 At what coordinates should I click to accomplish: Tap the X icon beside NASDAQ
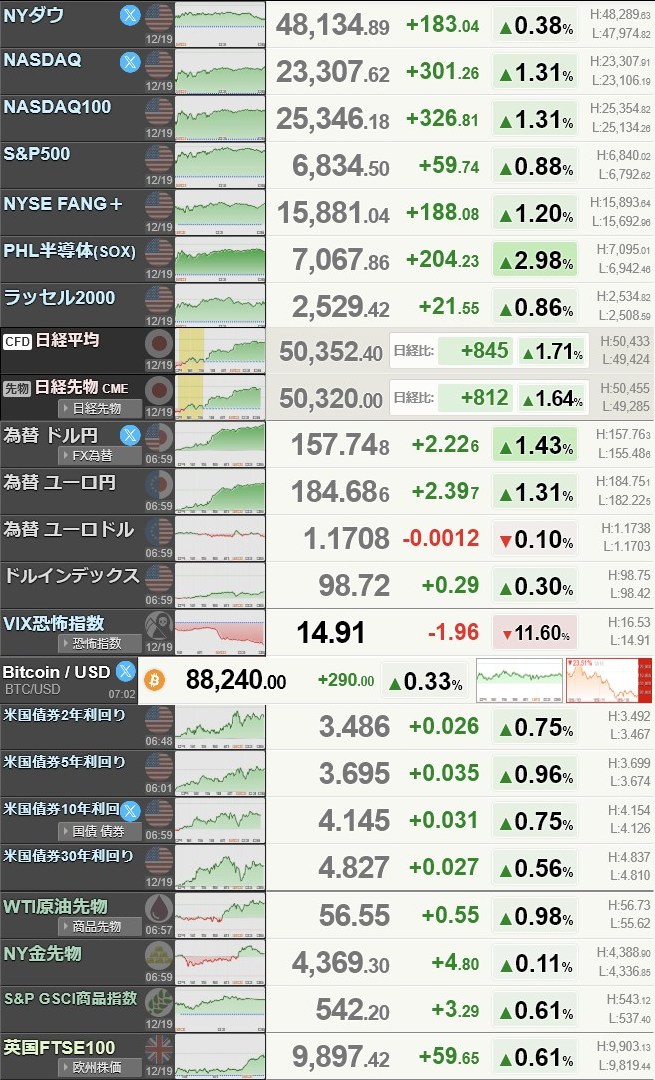130,62
